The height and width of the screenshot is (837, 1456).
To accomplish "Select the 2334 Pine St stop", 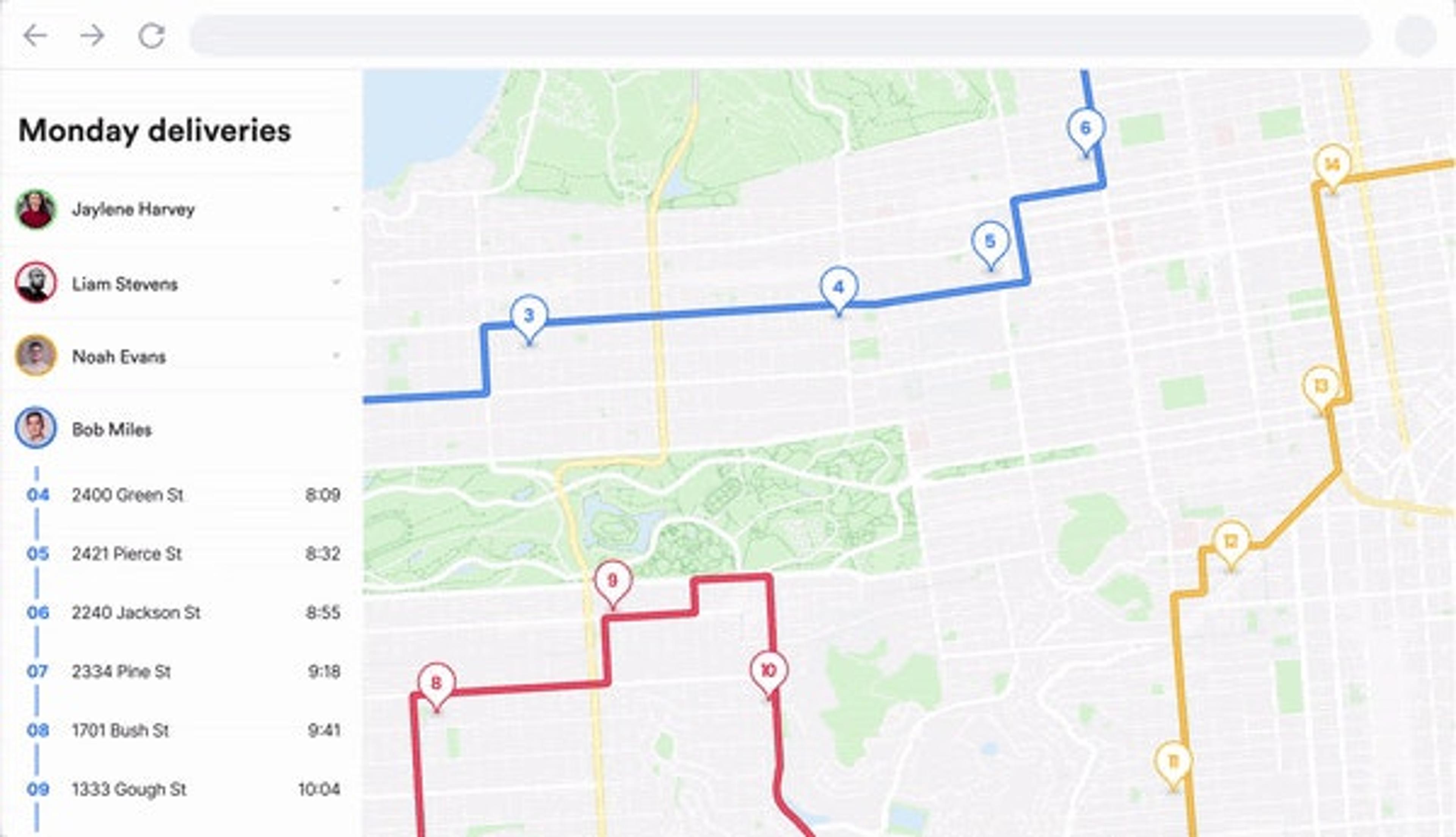I will [121, 671].
